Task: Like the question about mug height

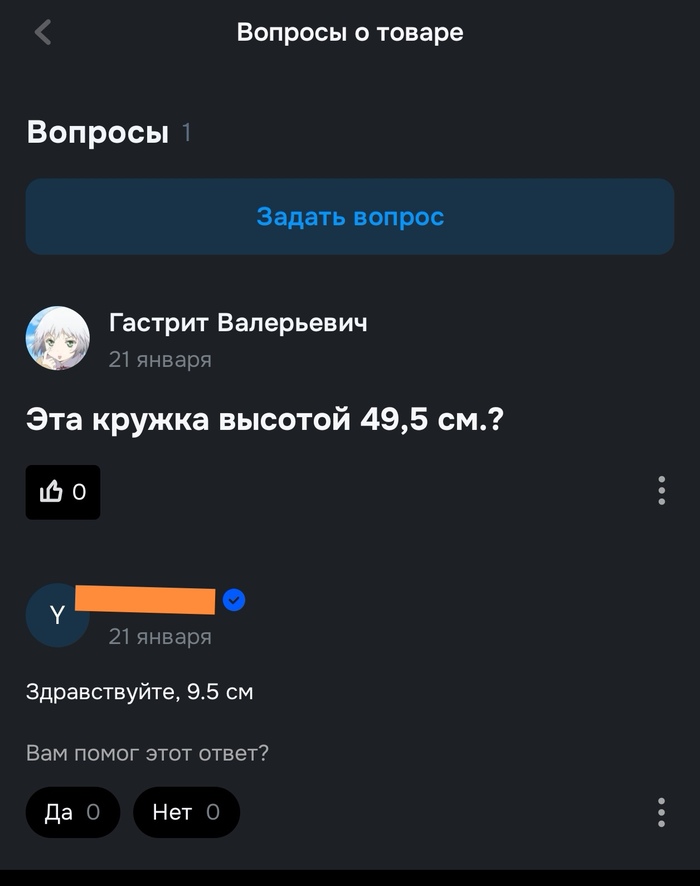Action: (x=62, y=492)
